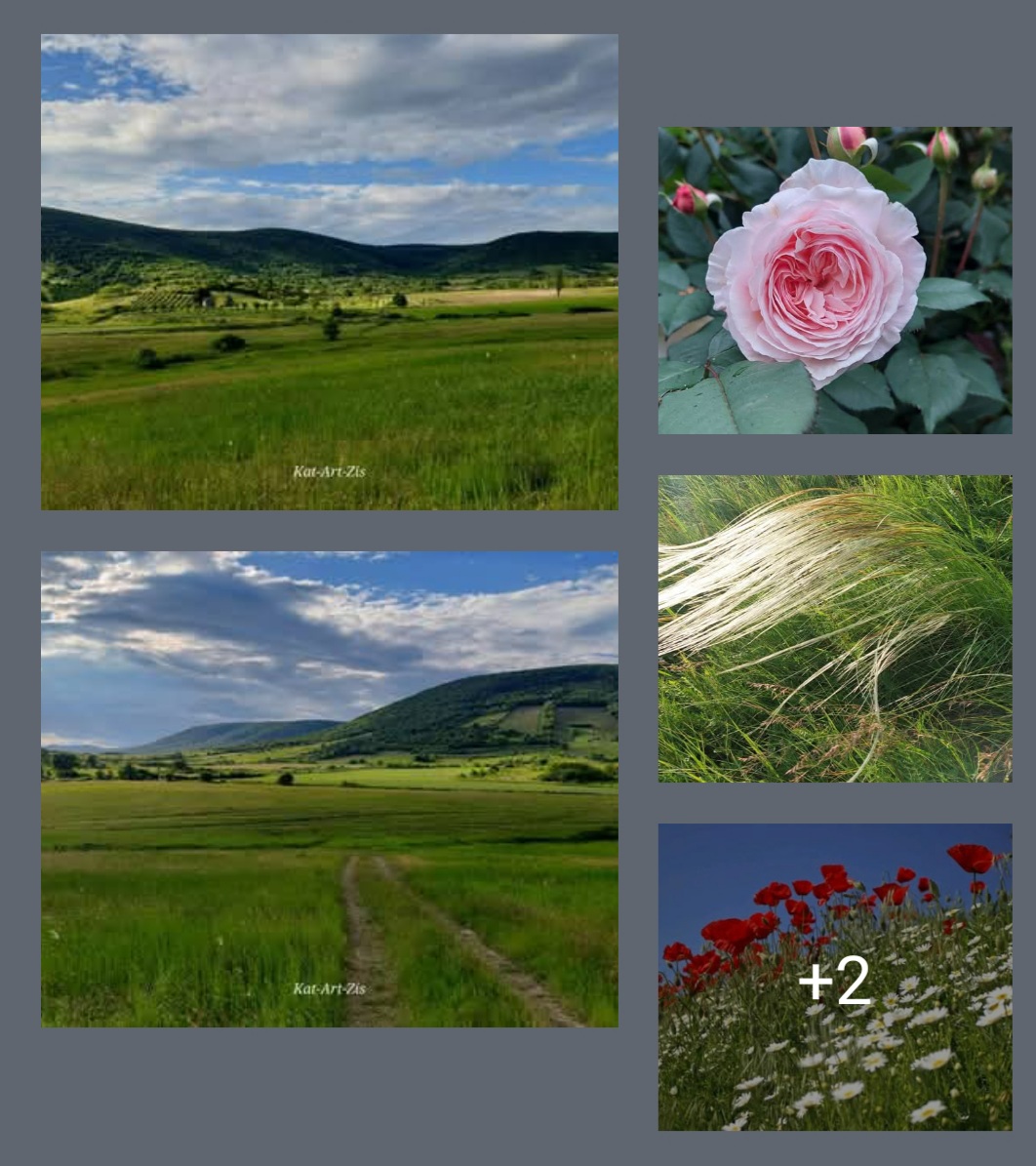The height and width of the screenshot is (1166, 1036).
Task: Tap the +2 tile to see more photos
Action: 834,978
